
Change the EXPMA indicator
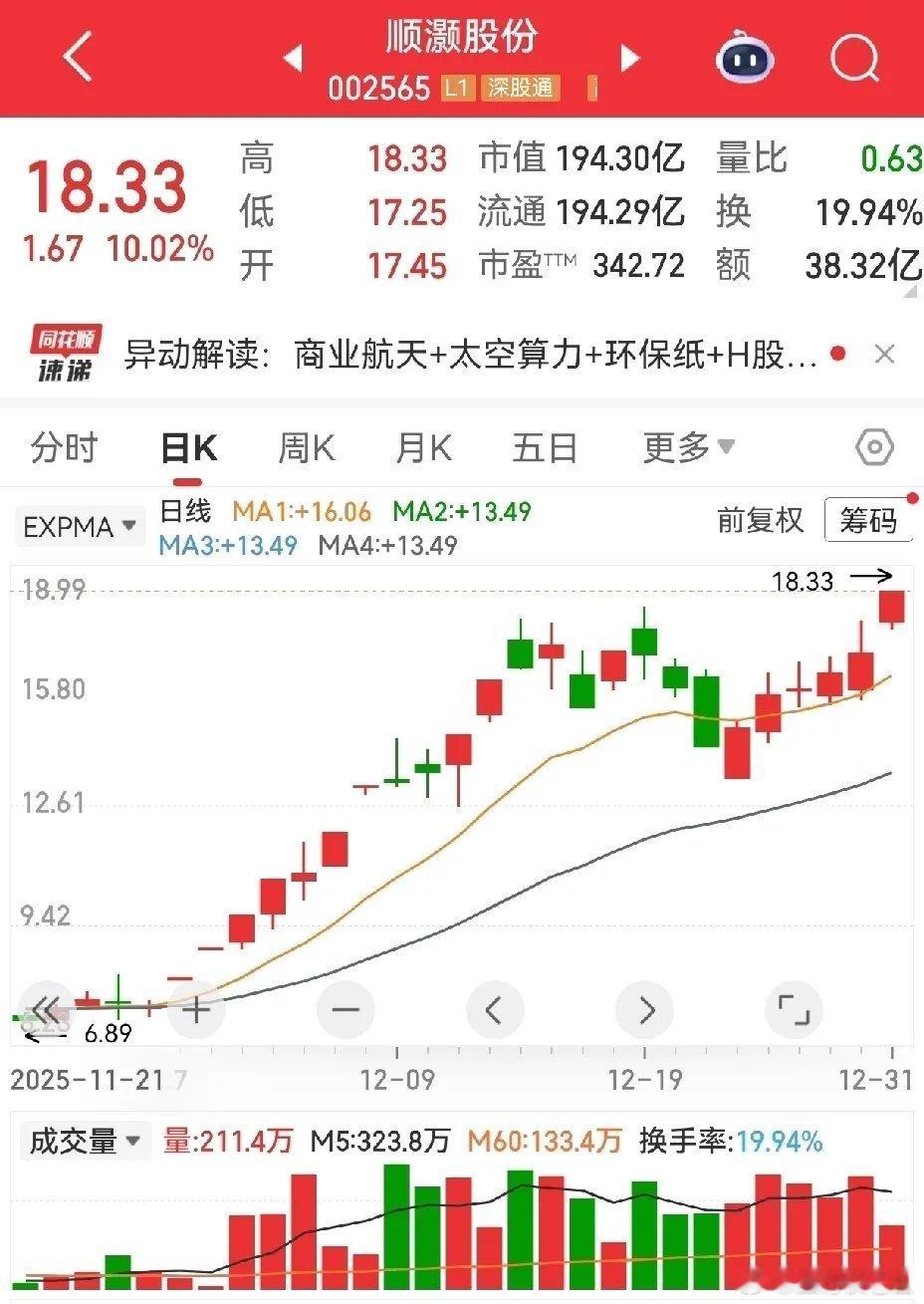tap(80, 527)
